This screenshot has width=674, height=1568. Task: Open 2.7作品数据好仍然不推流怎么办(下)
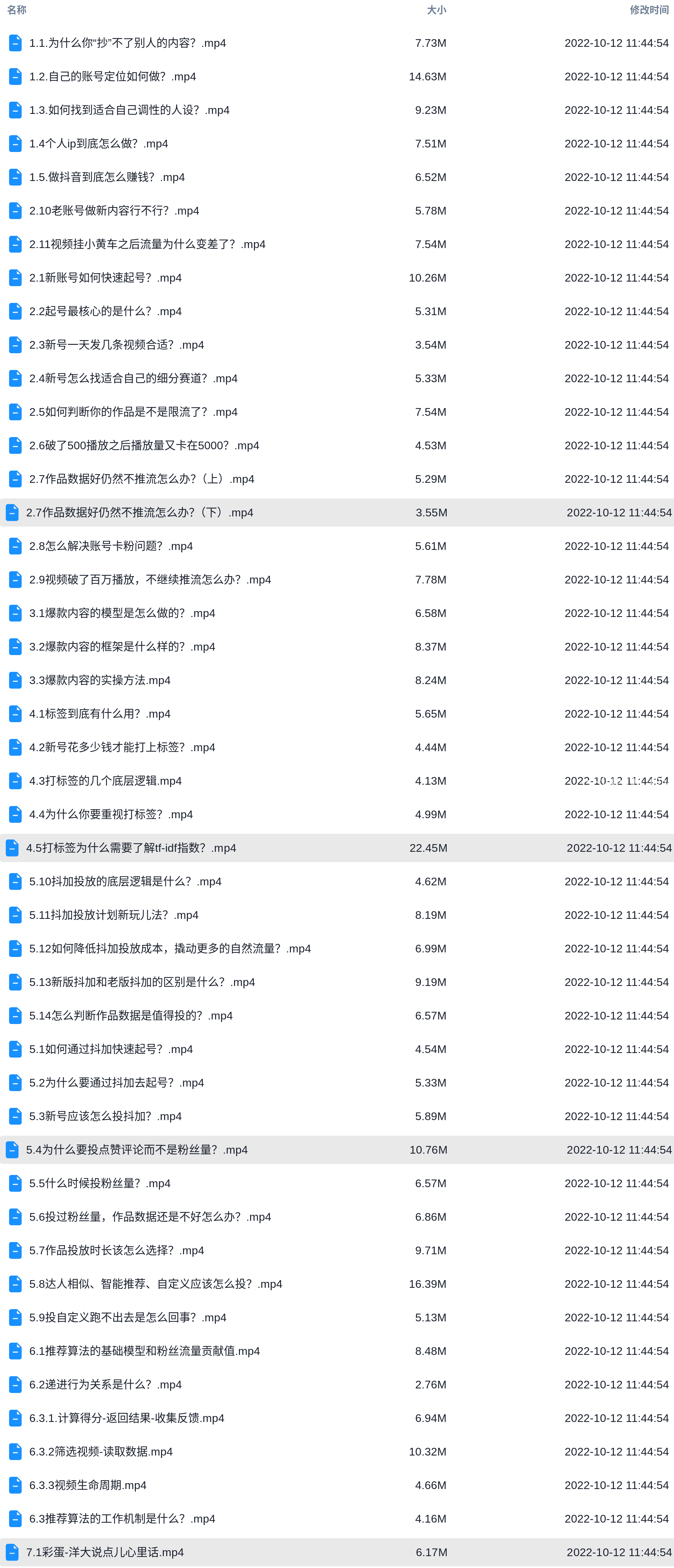[139, 513]
